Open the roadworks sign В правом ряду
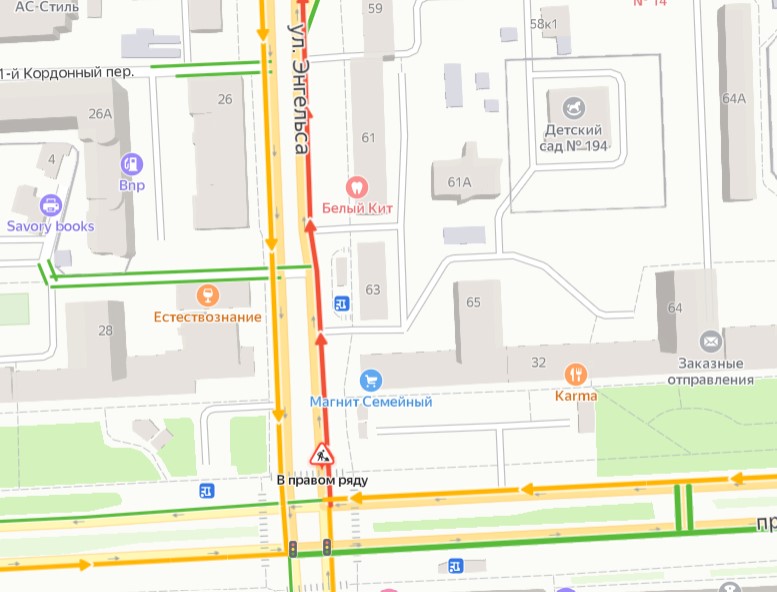The image size is (777, 592). point(321,455)
